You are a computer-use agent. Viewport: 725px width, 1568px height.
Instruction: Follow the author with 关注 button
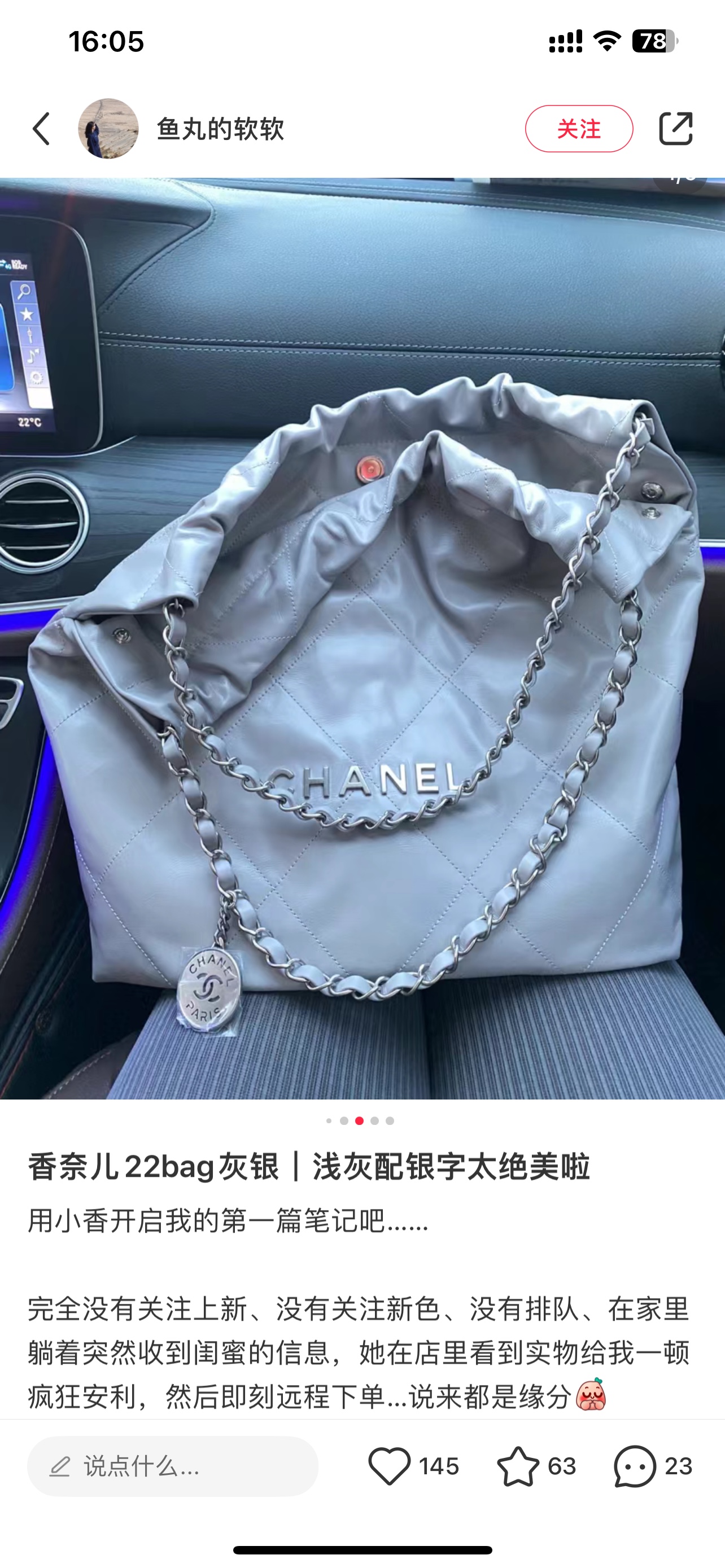pyautogui.click(x=579, y=129)
